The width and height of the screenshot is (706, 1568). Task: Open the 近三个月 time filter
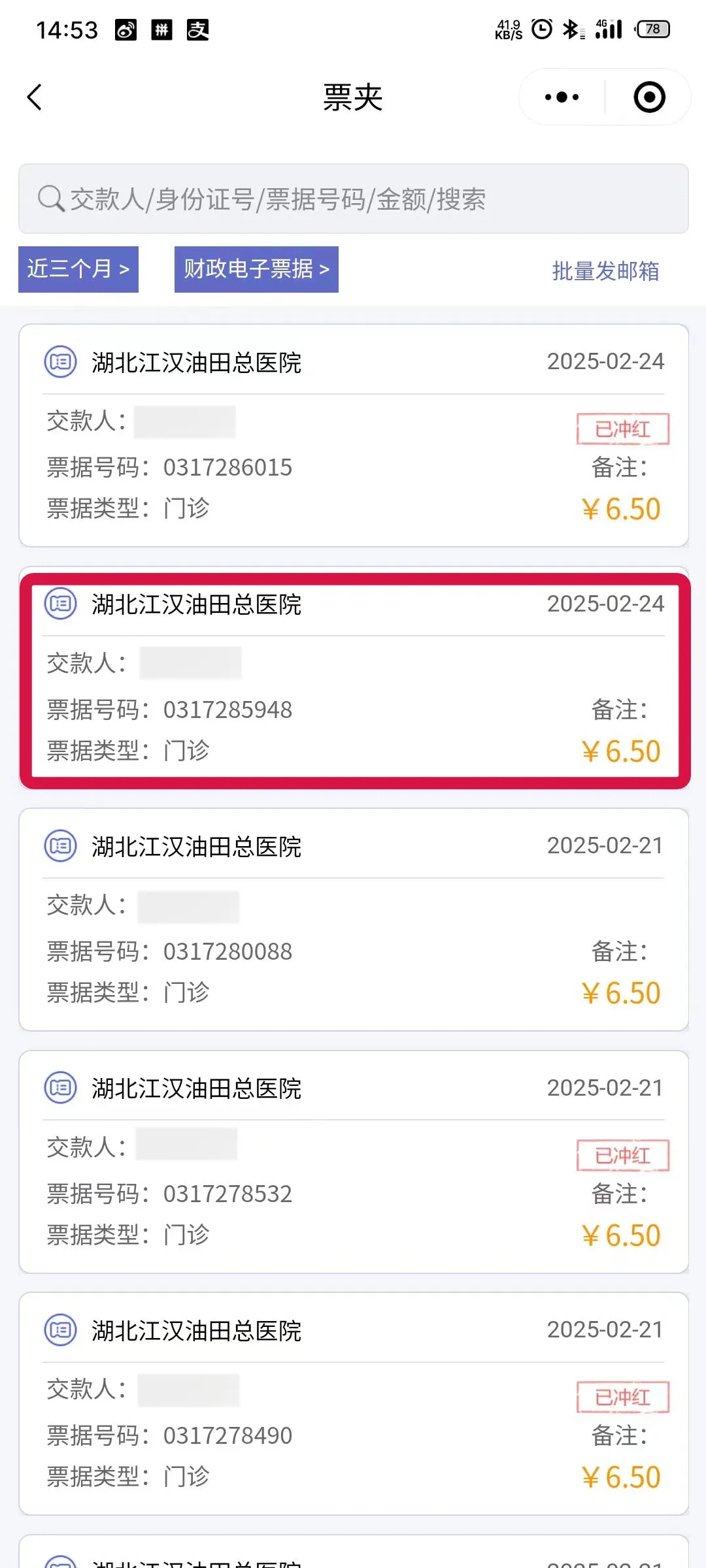[78, 269]
